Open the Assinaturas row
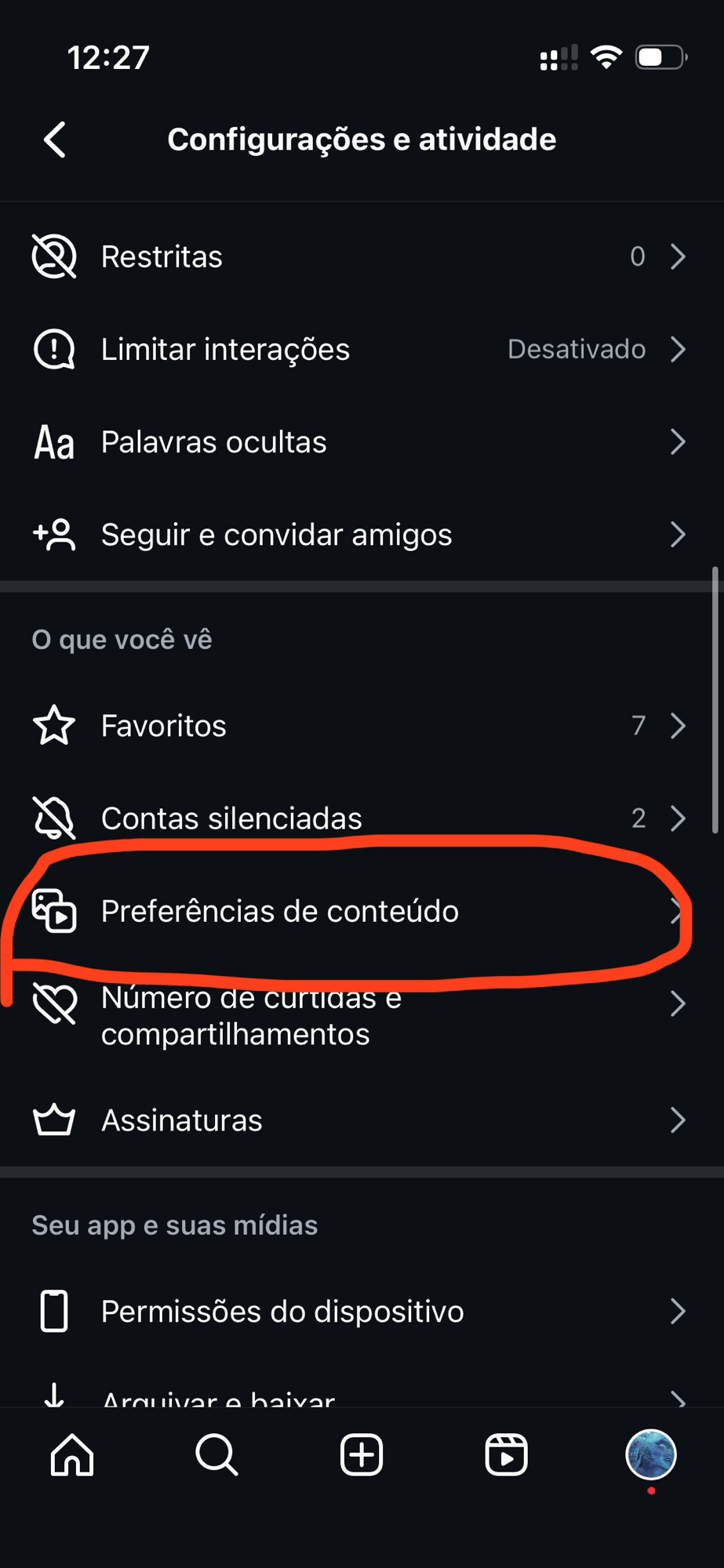Image resolution: width=724 pixels, height=1568 pixels. coord(361,1120)
